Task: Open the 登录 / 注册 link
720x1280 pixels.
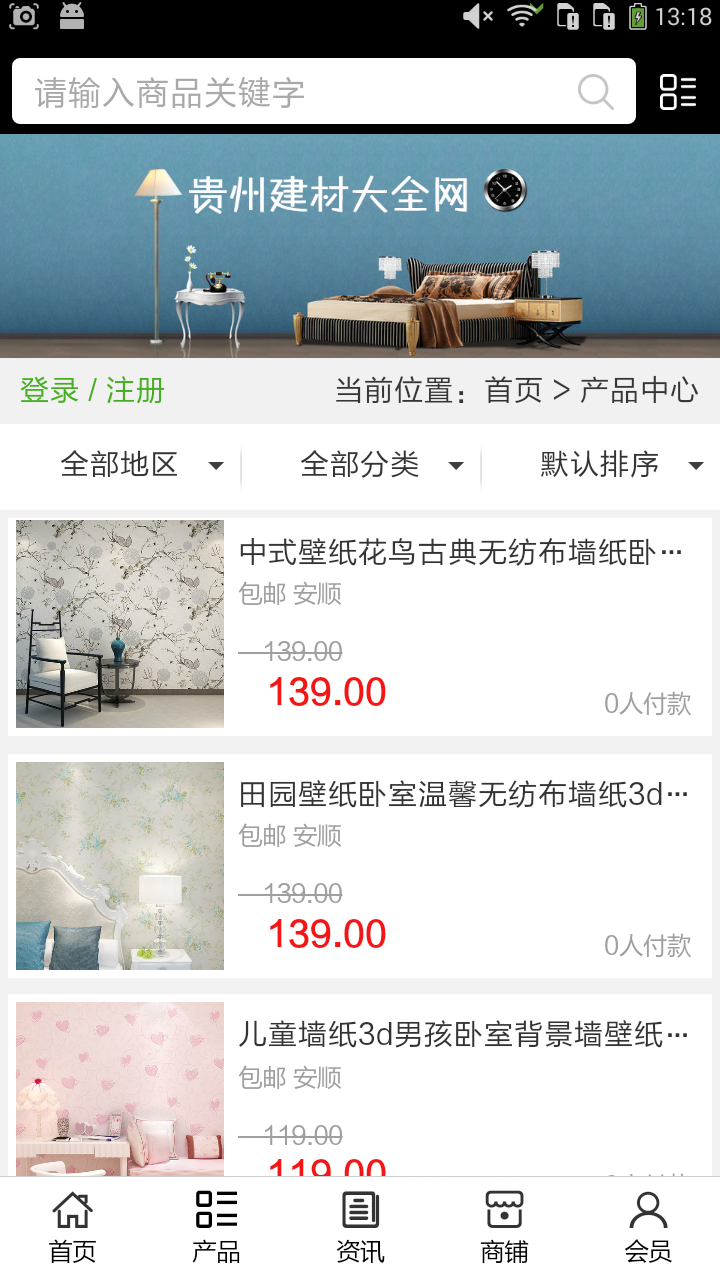Action: pyautogui.click(x=92, y=390)
